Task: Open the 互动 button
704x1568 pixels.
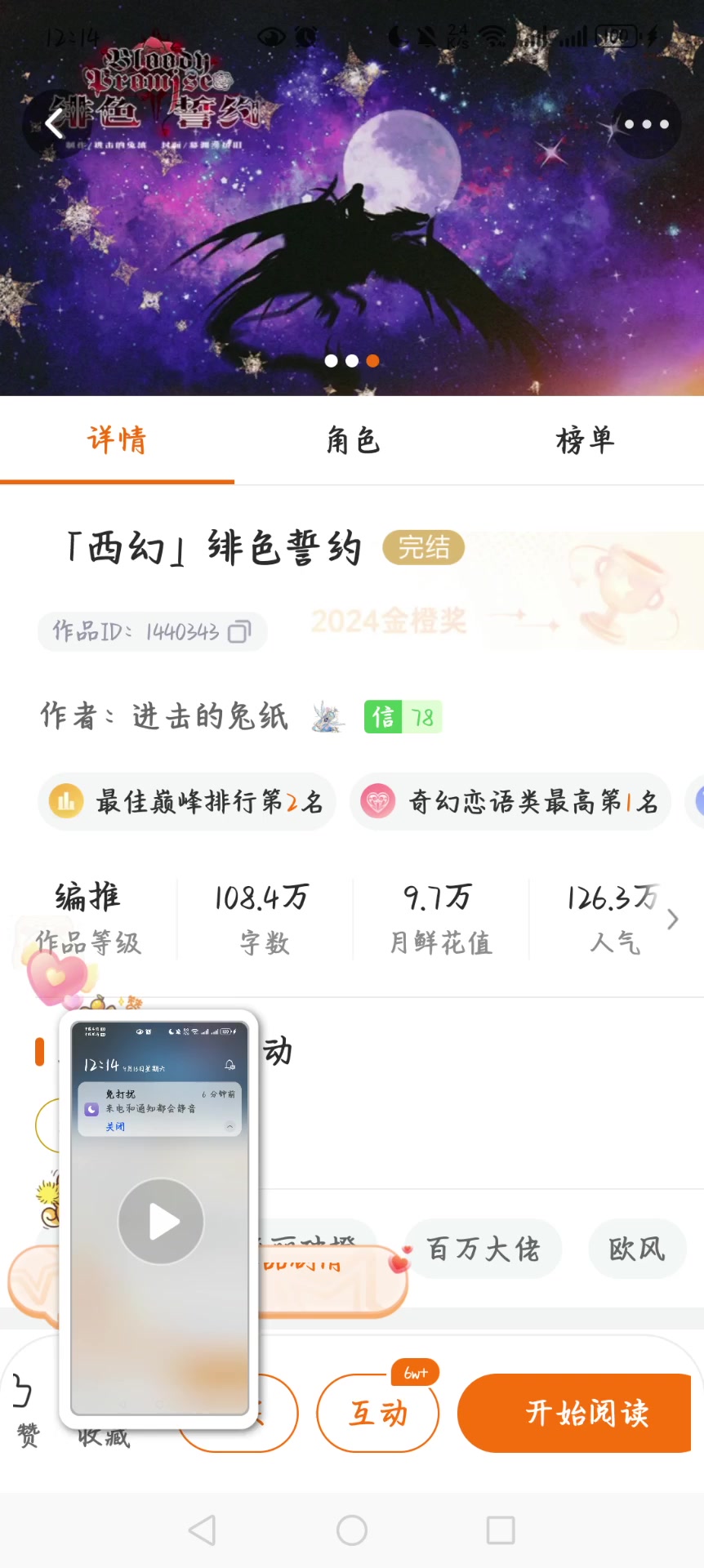Action: coord(378,1413)
